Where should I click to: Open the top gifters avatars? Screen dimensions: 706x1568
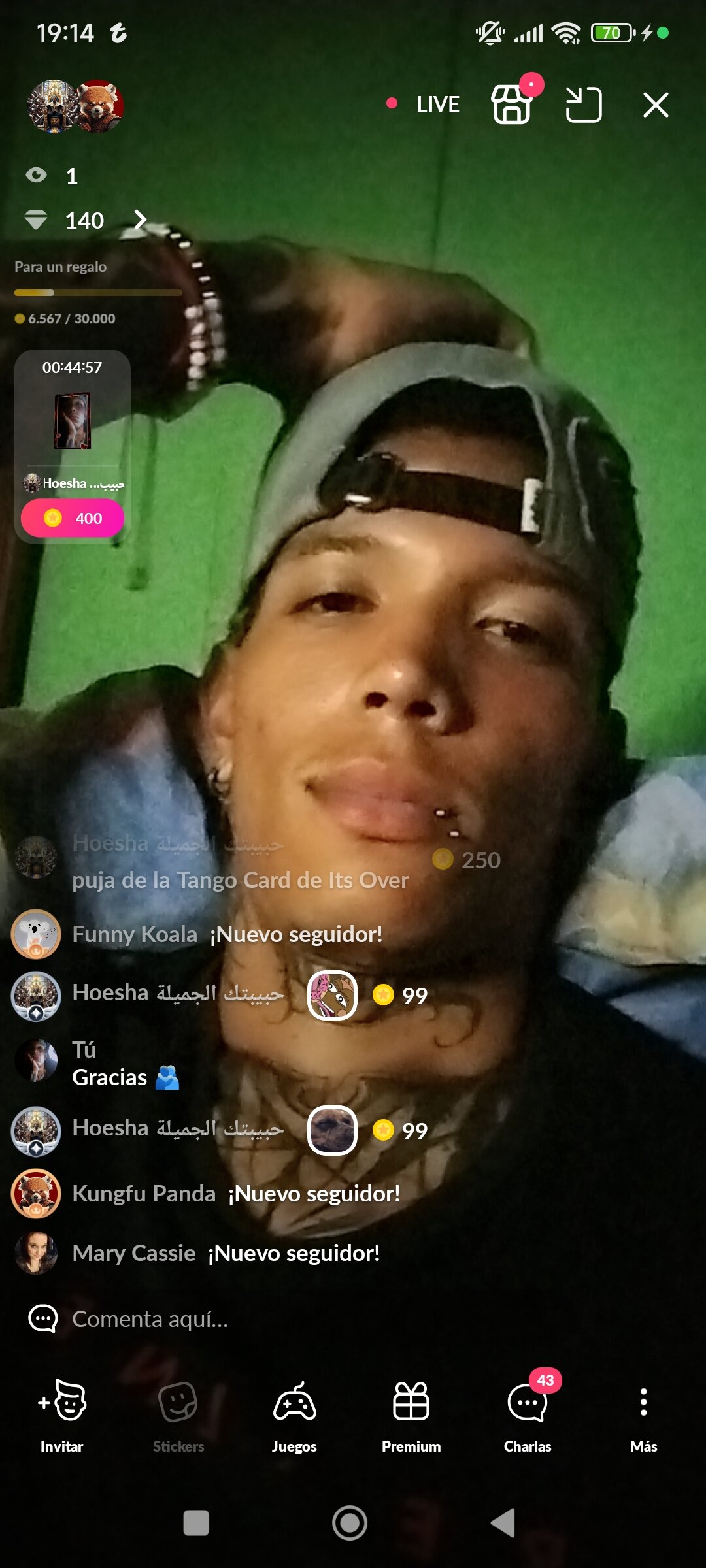(x=75, y=106)
